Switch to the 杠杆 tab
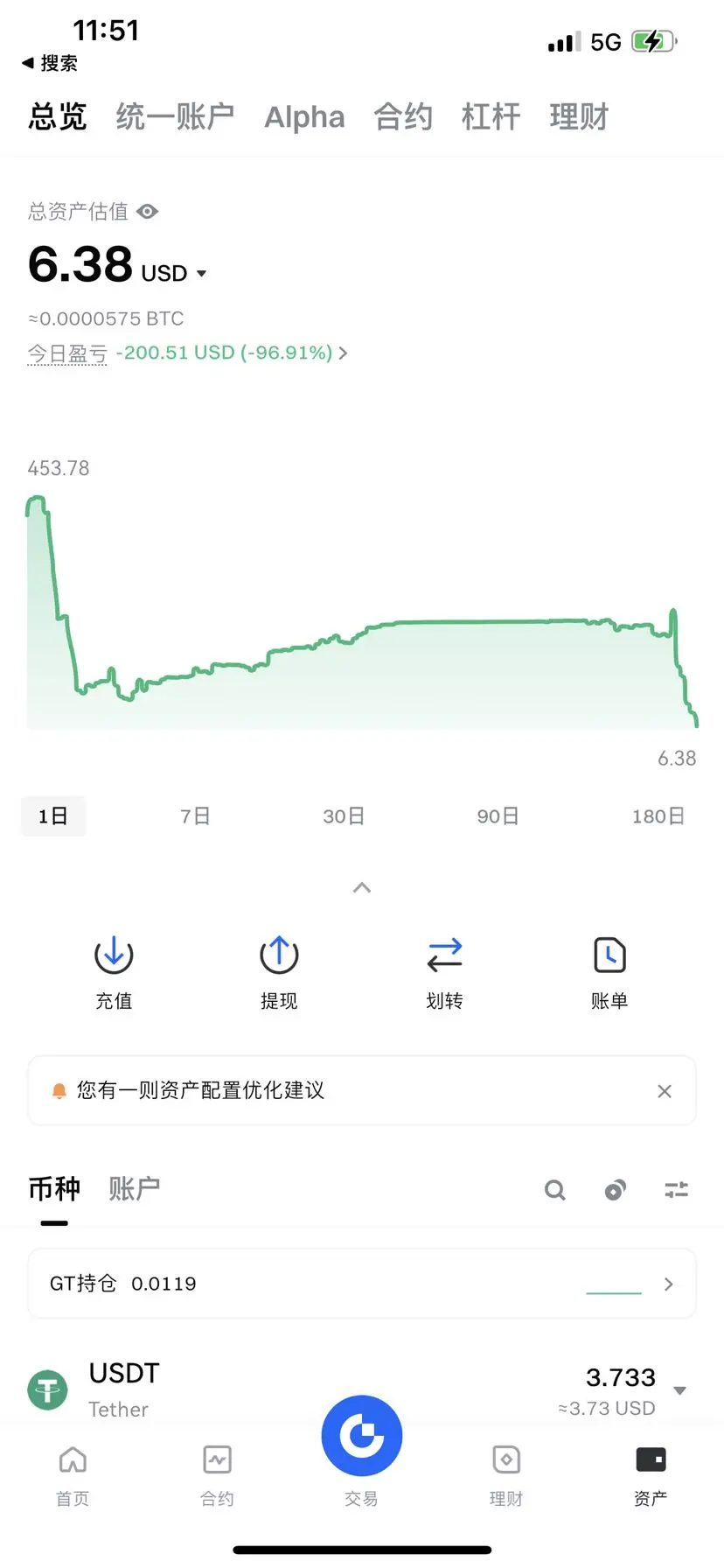 (491, 116)
